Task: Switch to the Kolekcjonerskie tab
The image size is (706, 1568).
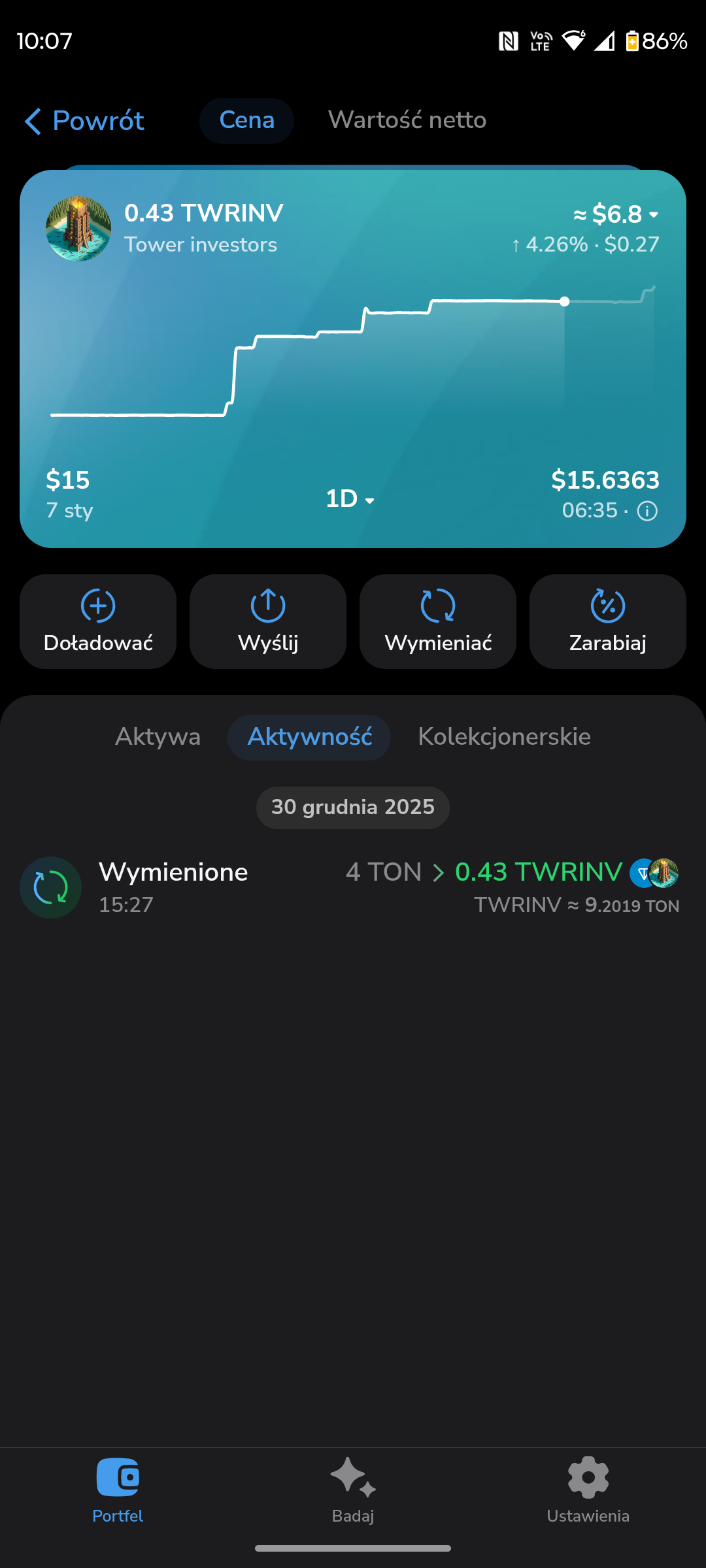Action: (504, 737)
